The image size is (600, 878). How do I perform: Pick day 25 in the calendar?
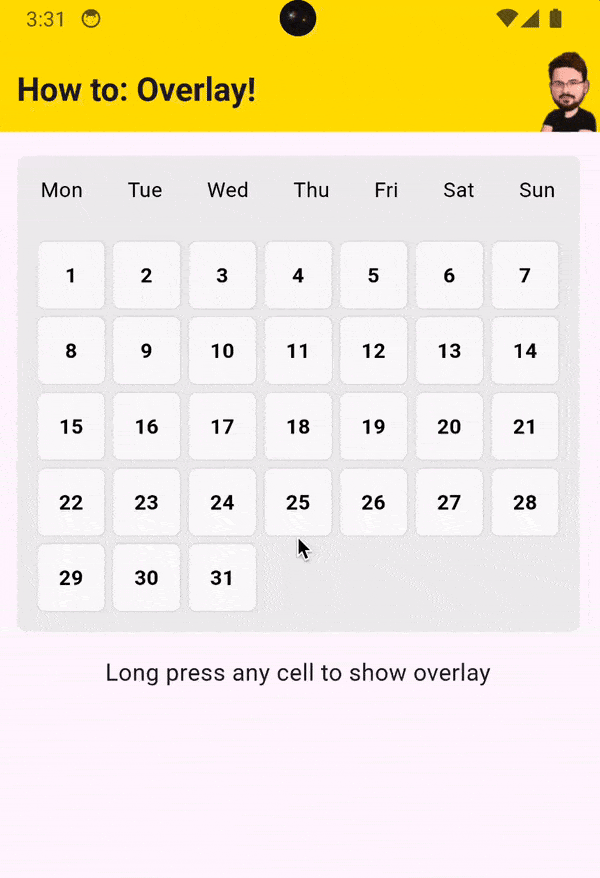(298, 502)
